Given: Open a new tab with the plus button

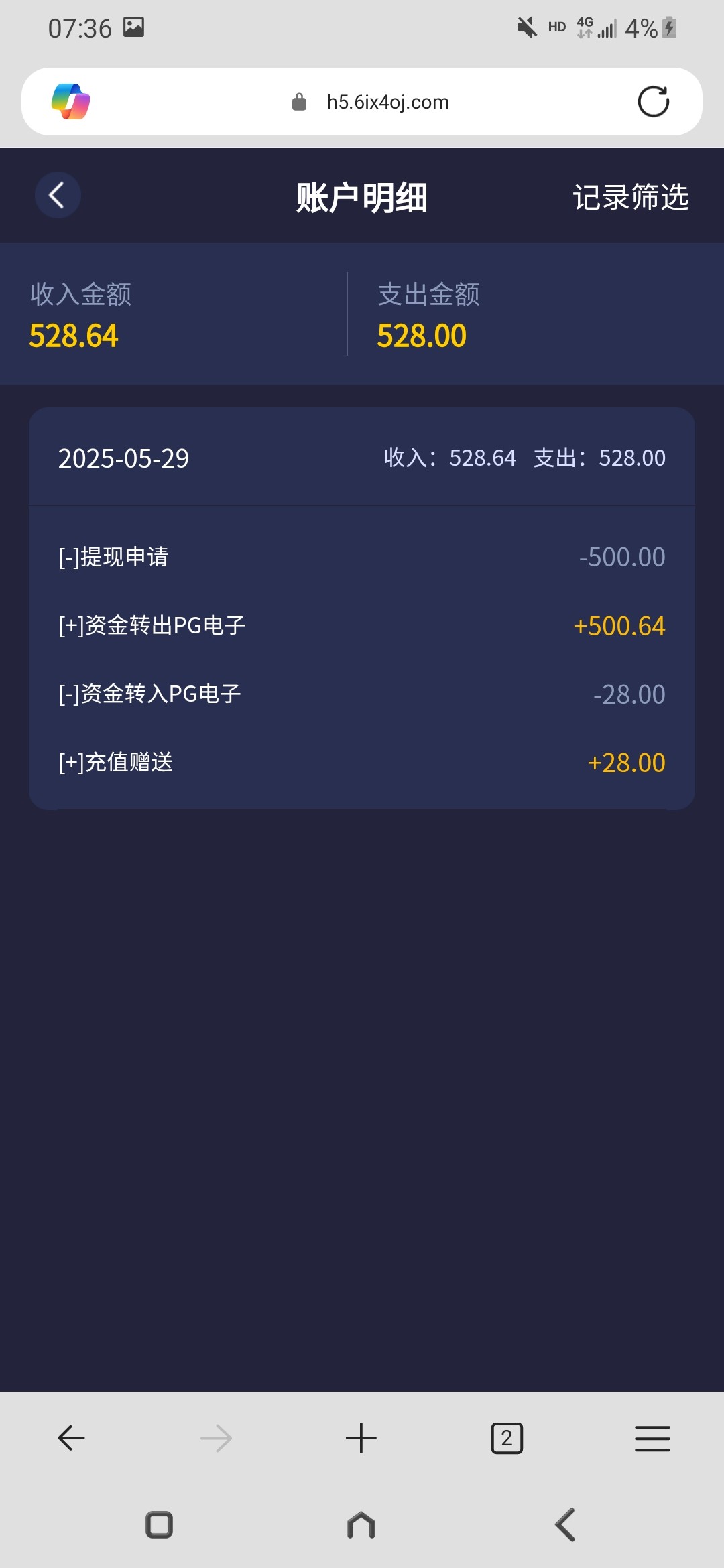Looking at the screenshot, I should coord(361,1438).
